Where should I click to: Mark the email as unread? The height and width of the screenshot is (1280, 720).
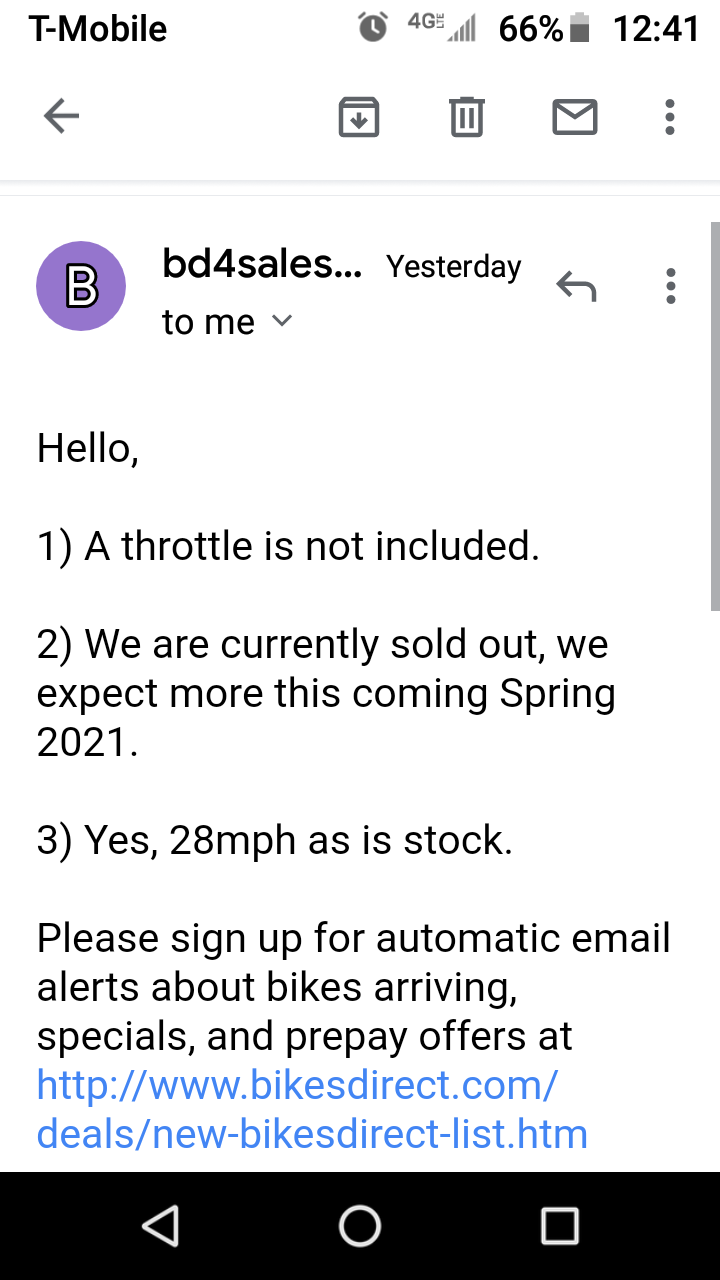(x=575, y=118)
